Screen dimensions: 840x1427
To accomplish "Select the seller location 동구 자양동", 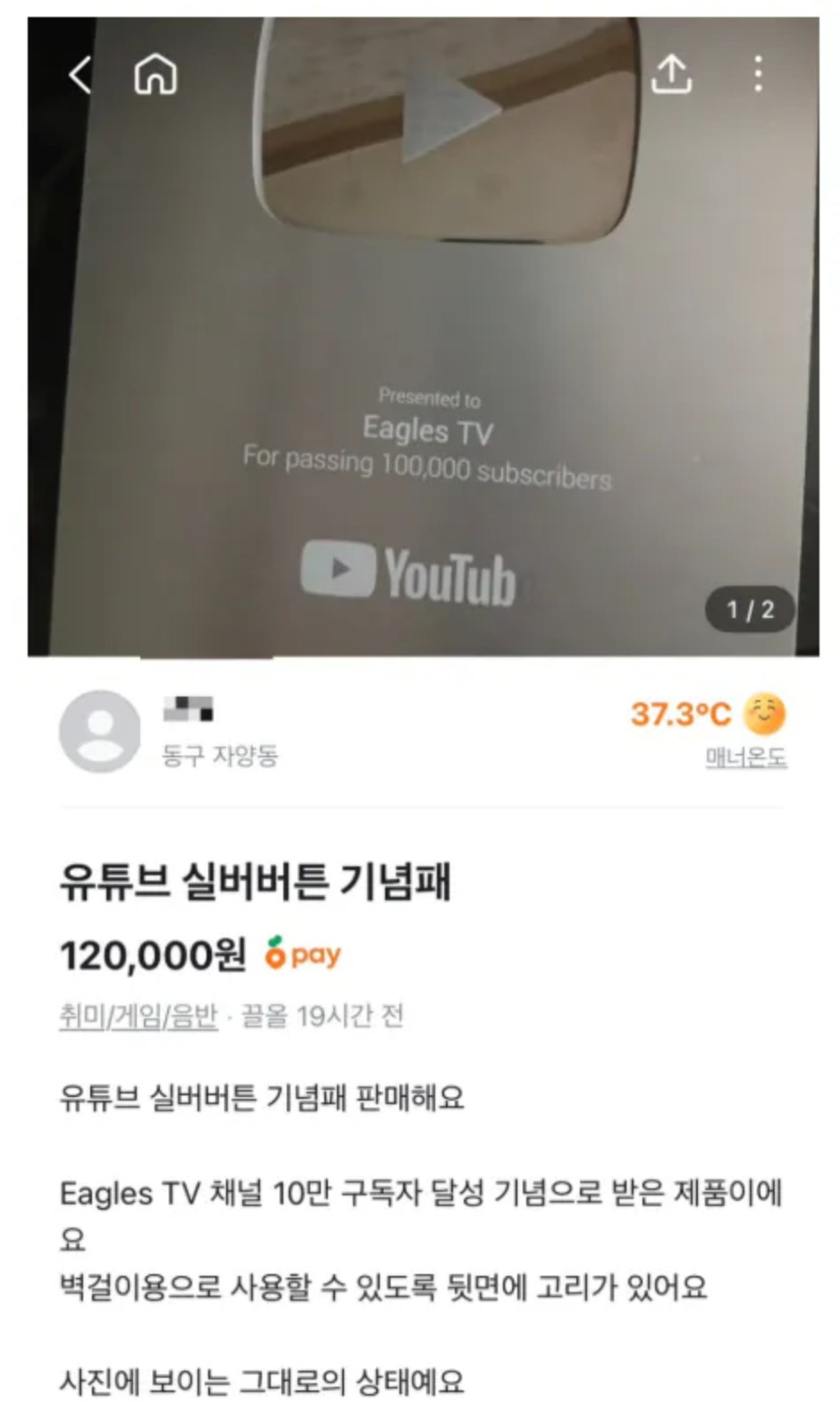I will pos(221,754).
